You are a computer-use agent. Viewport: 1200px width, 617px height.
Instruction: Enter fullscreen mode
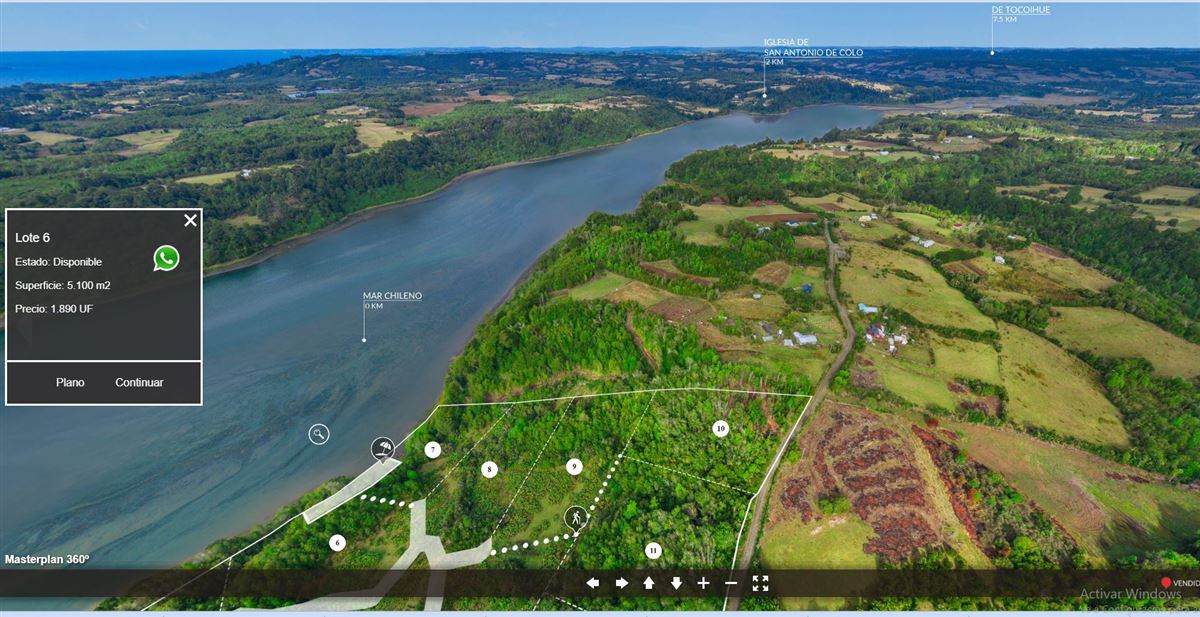[760, 583]
